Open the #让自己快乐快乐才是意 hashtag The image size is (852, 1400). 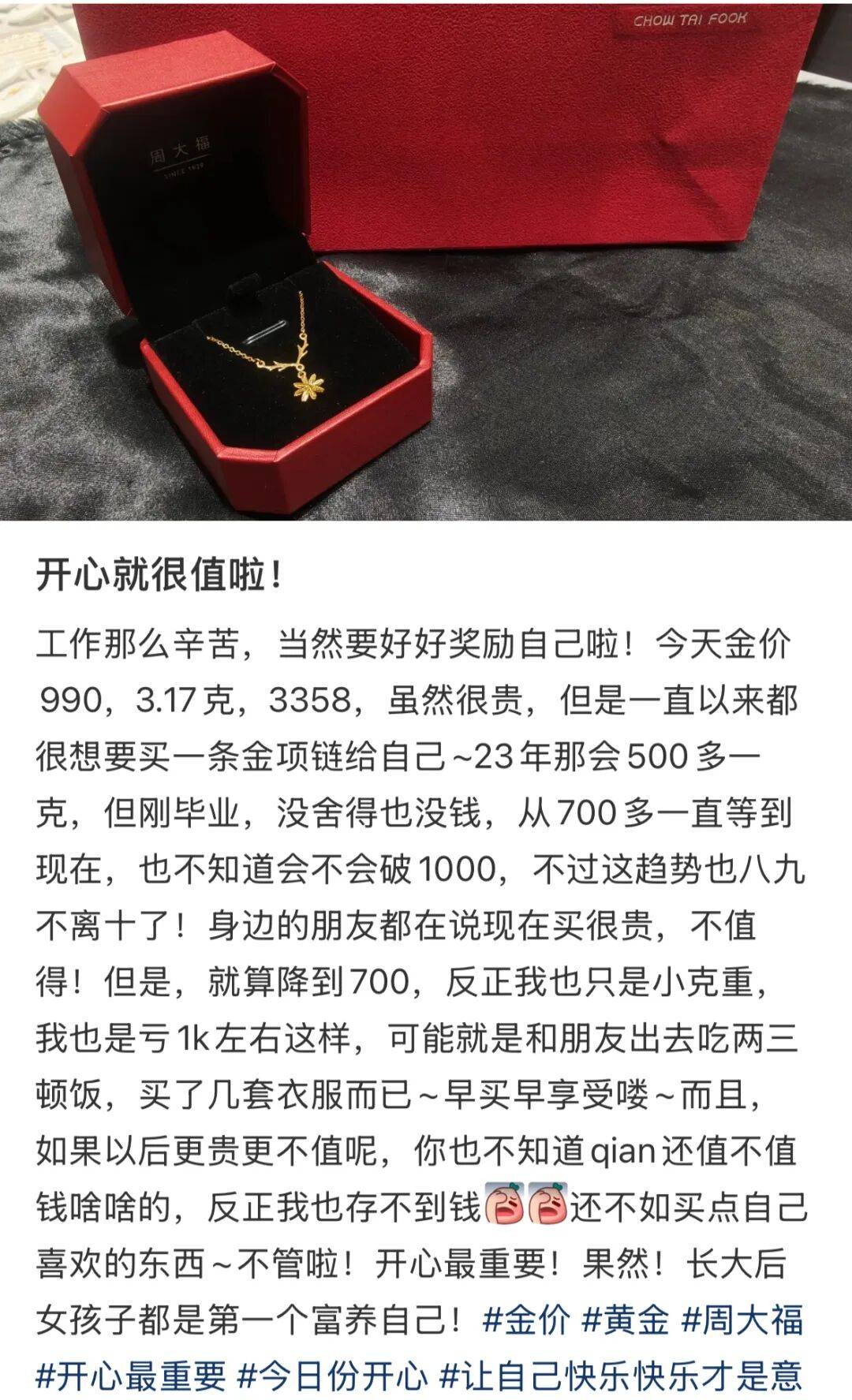(620, 1376)
